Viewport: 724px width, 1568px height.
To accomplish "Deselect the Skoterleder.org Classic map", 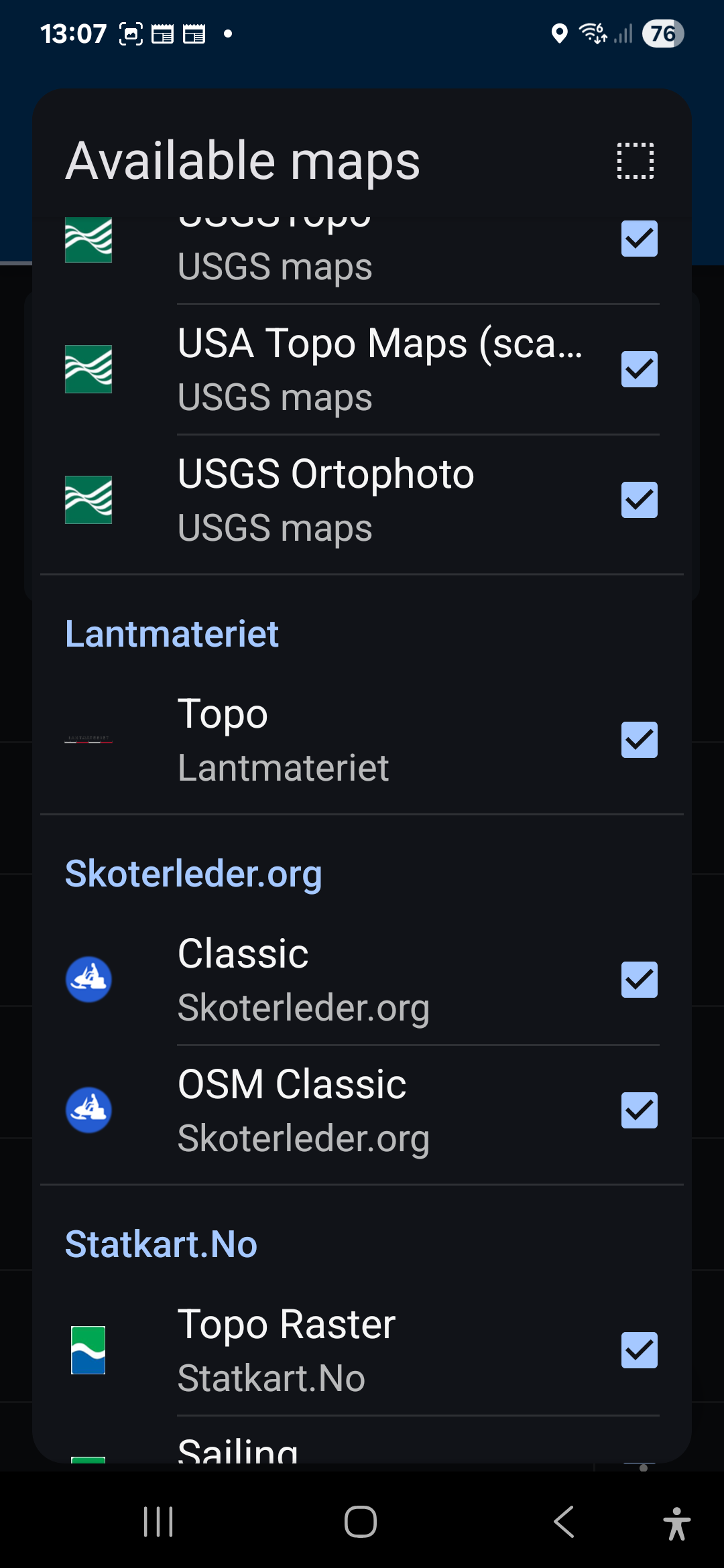I will coord(639,980).
